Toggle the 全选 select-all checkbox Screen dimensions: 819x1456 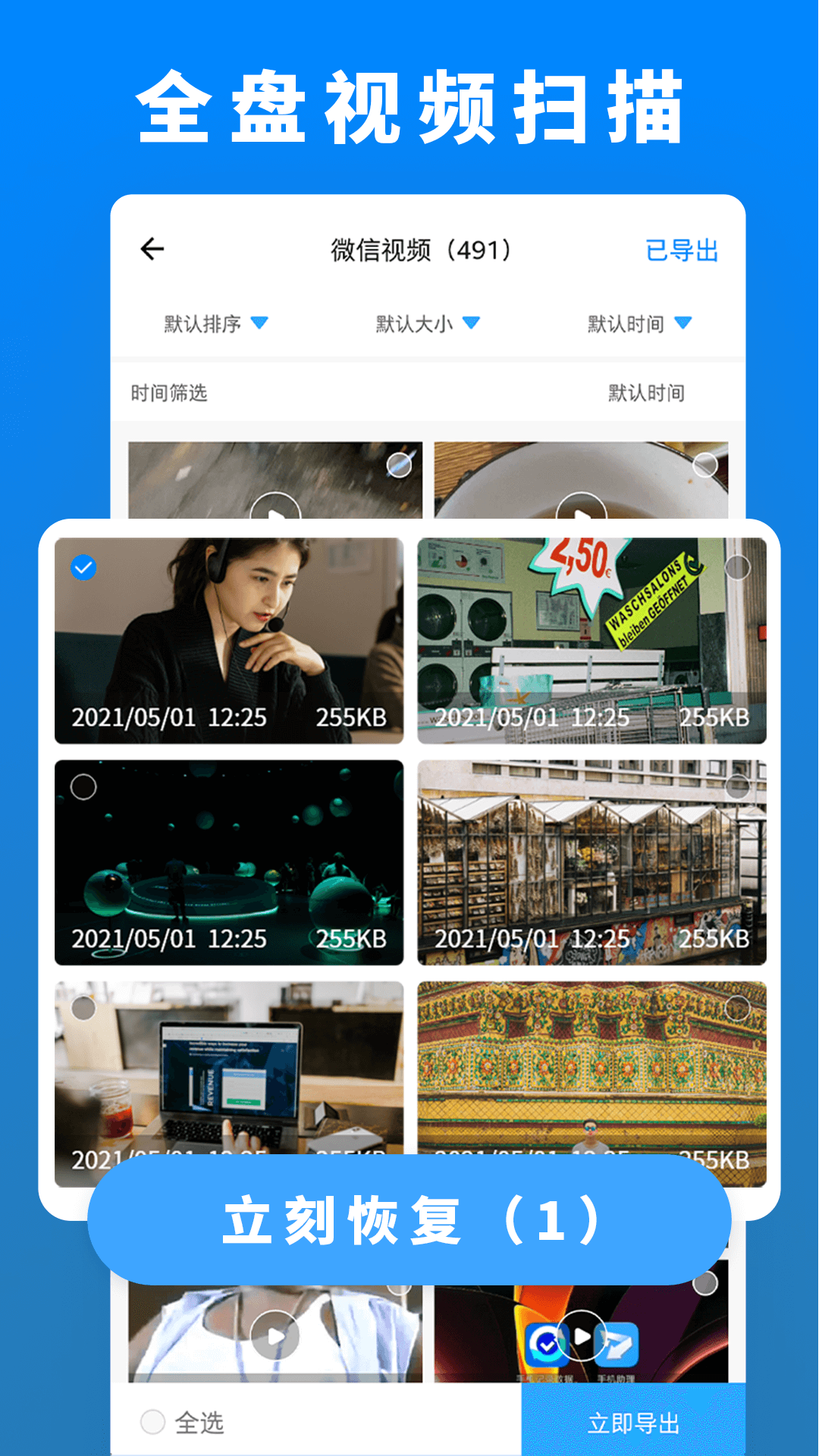pos(150,1420)
